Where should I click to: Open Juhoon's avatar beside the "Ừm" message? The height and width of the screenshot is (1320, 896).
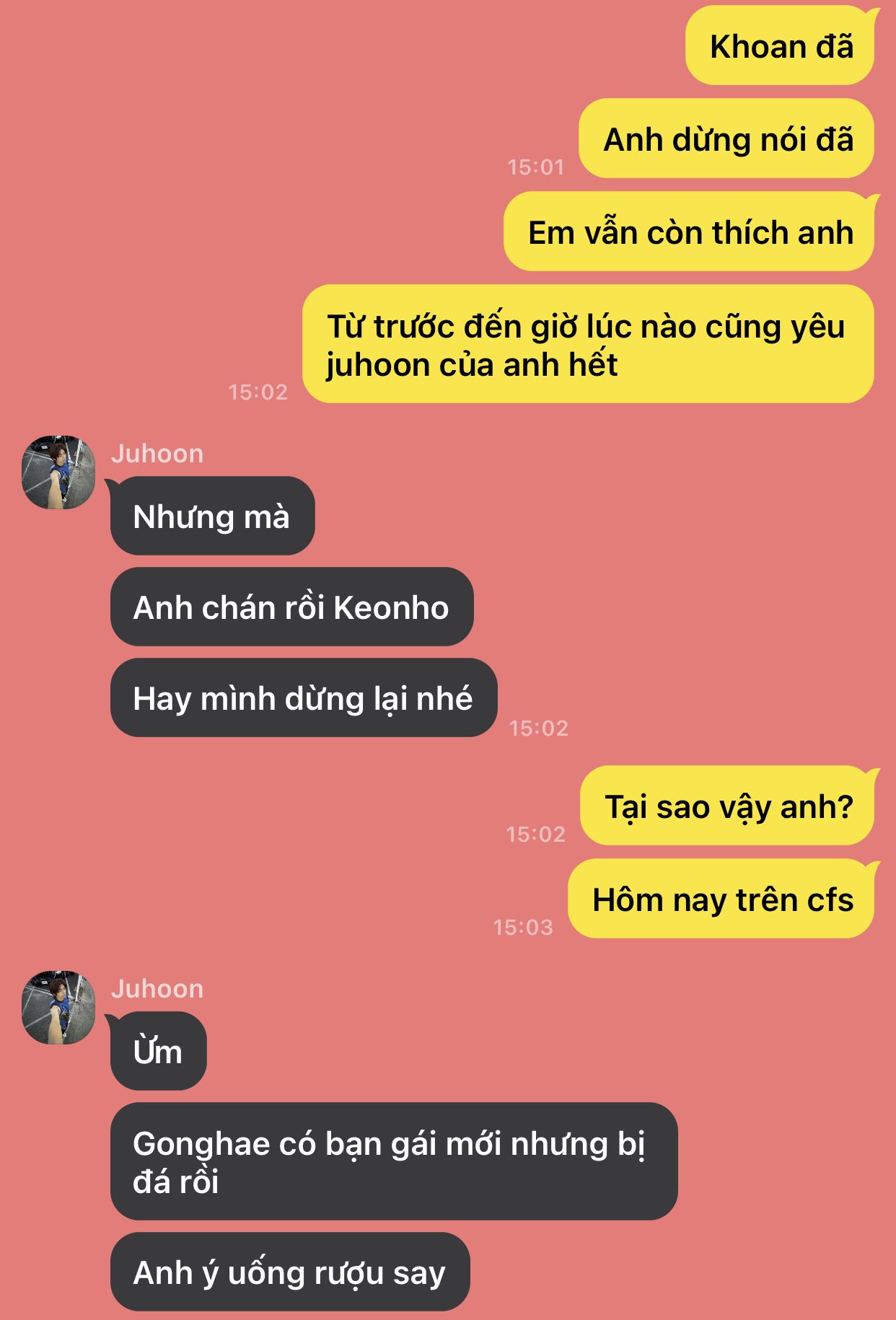(58, 1008)
